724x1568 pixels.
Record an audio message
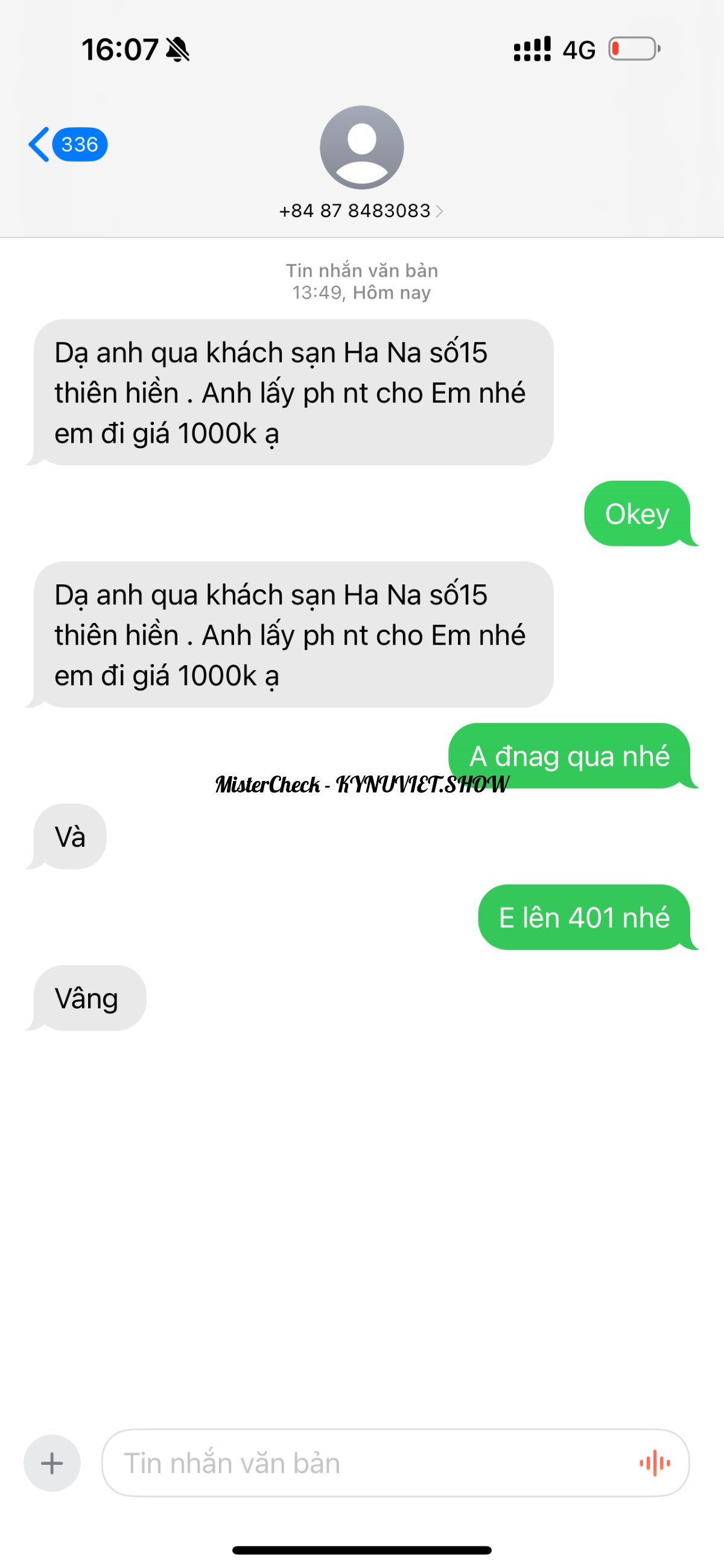point(655,1462)
